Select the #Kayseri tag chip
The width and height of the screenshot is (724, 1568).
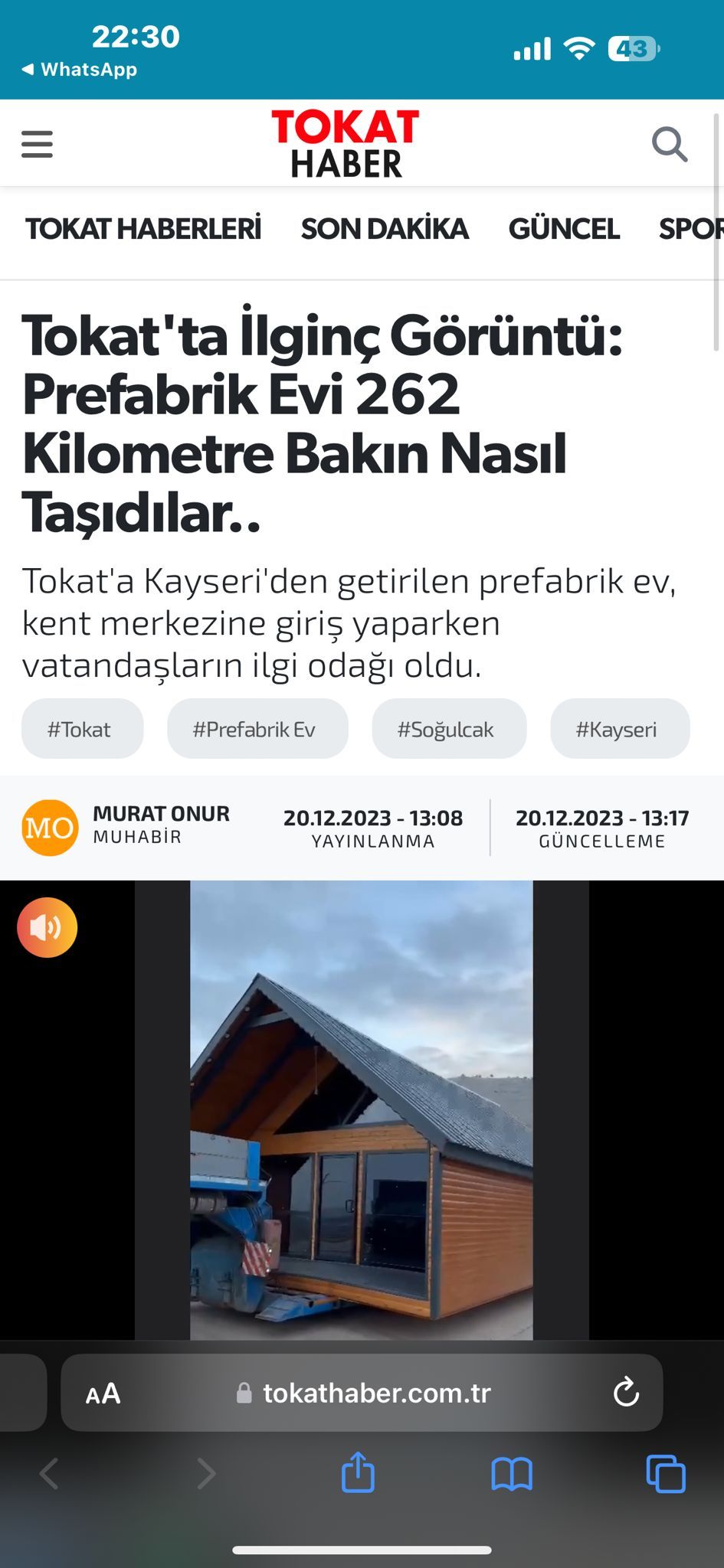pyautogui.click(x=620, y=729)
